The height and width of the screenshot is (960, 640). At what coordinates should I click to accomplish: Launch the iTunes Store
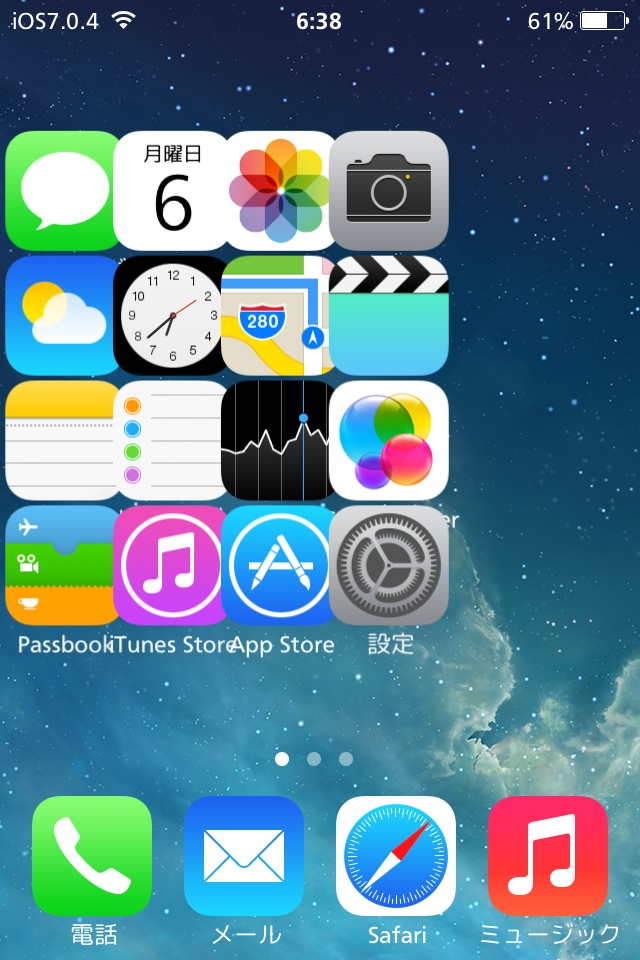point(172,565)
